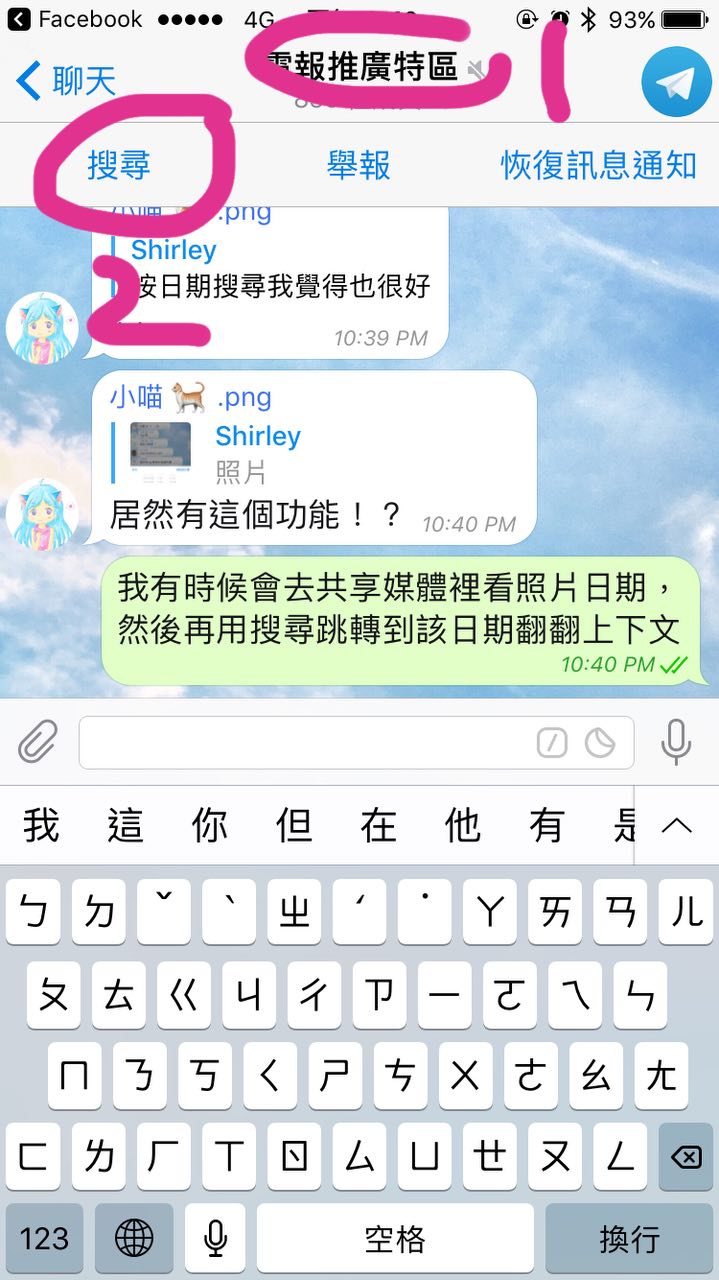Expand the keyboard candidate word list
Screen dimensions: 719x1280
(x=677, y=825)
